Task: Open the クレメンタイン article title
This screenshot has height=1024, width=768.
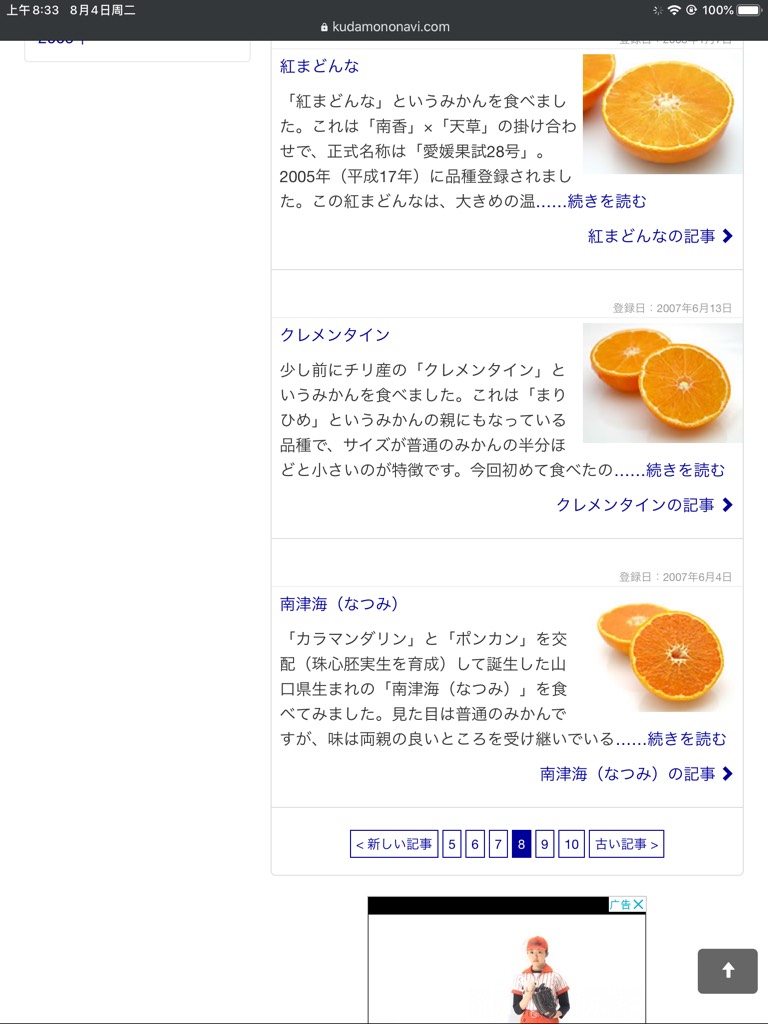Action: pos(335,335)
